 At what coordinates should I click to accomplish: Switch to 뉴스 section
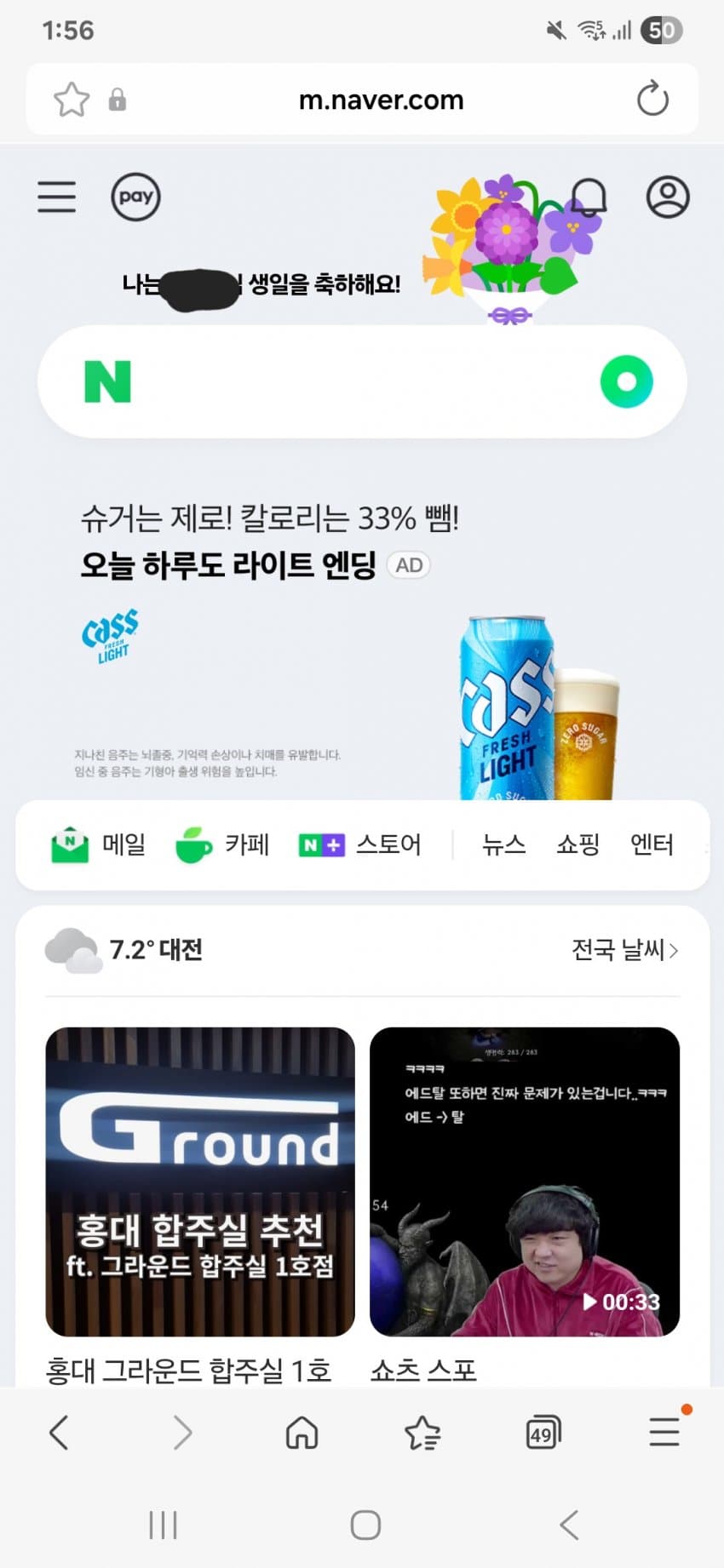pos(503,844)
